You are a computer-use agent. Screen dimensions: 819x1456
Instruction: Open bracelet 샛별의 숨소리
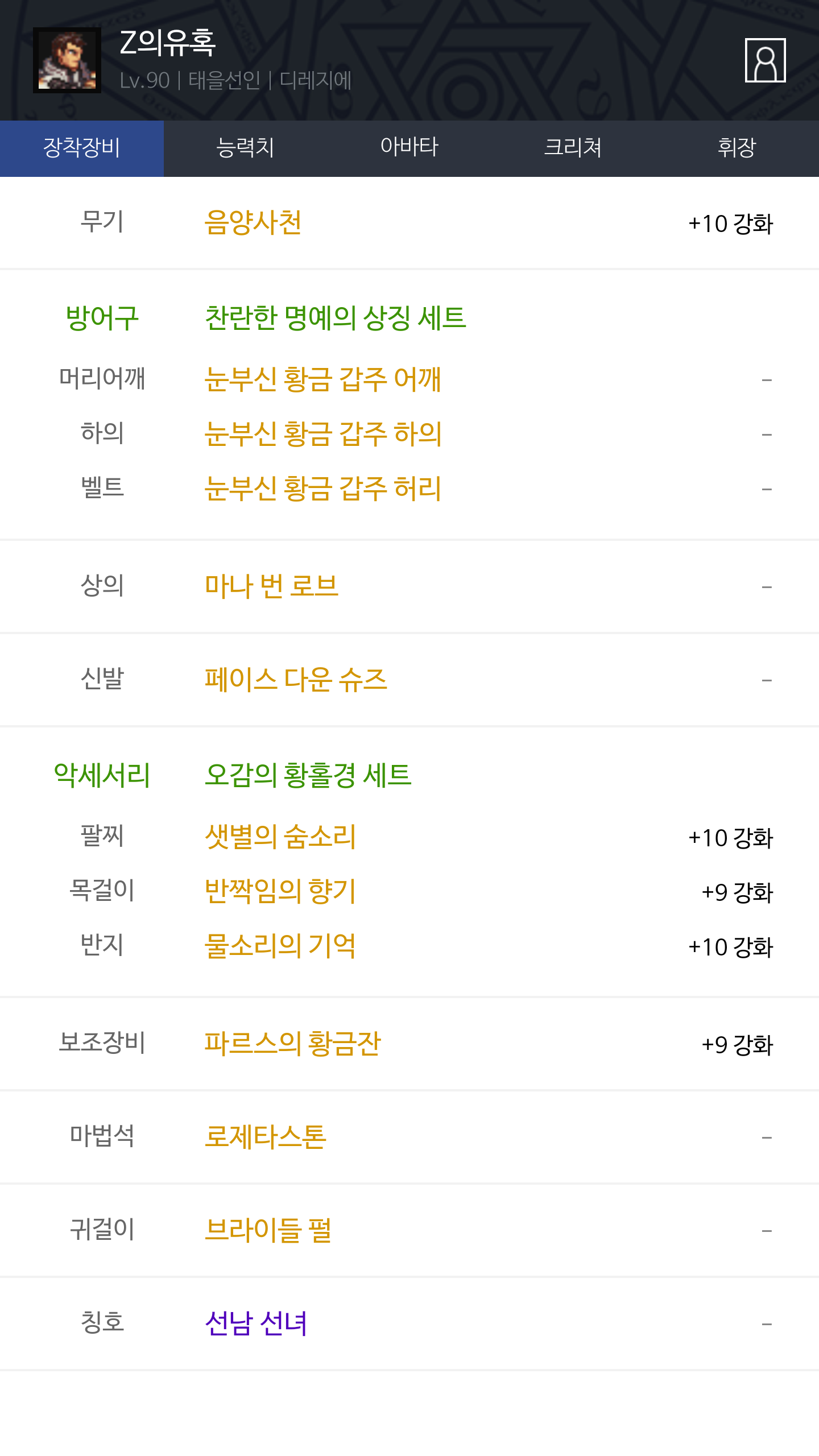click(280, 836)
